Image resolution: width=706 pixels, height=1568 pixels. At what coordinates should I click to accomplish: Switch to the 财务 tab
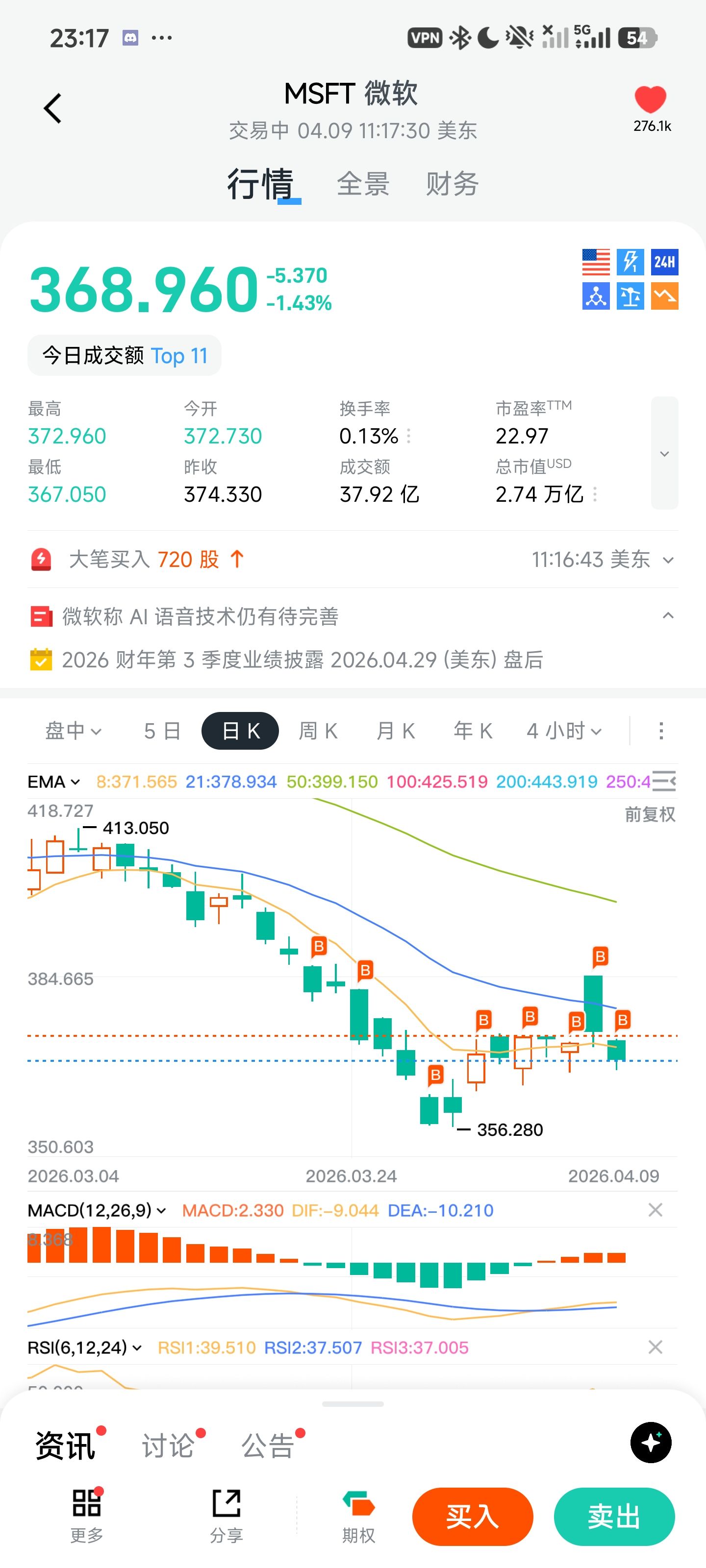click(452, 184)
